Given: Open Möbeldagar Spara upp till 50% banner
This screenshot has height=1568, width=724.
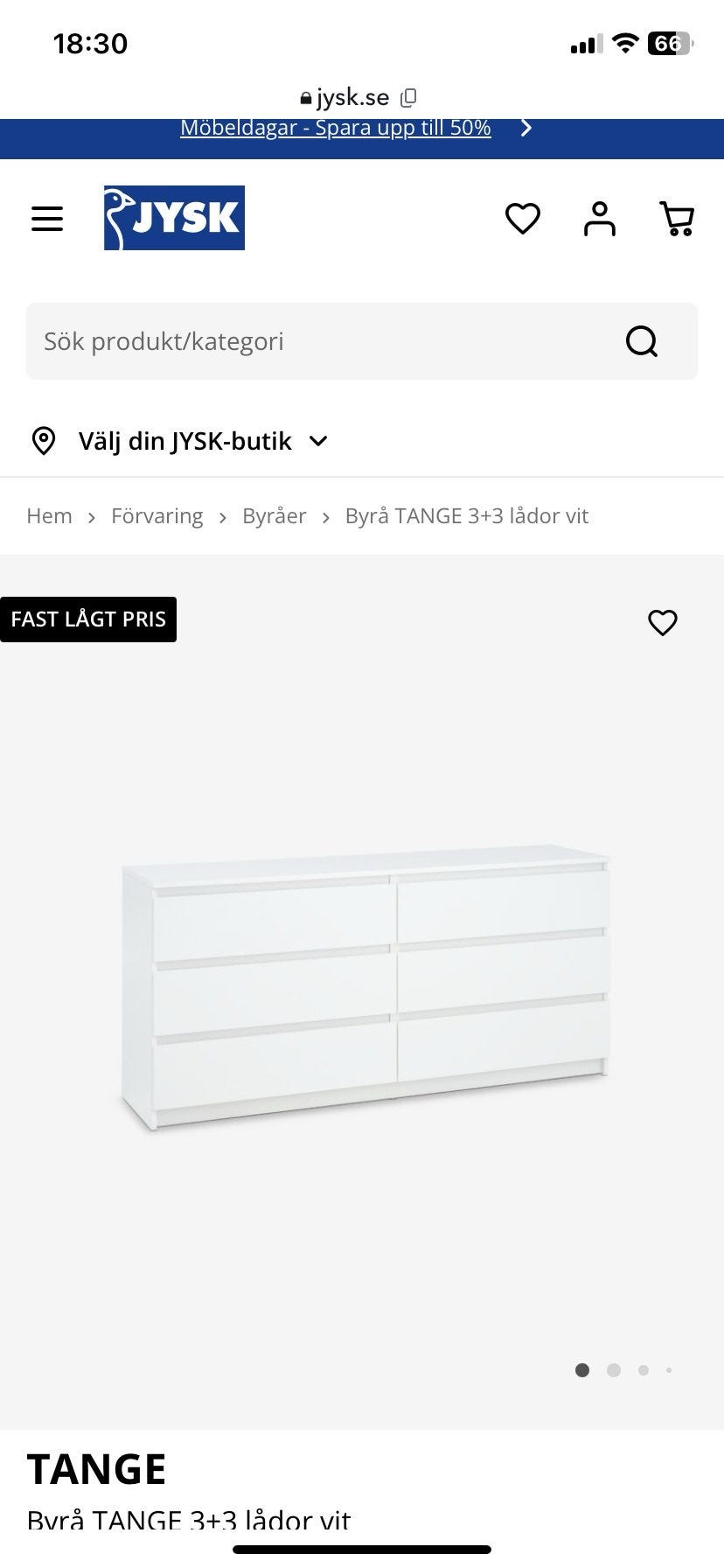Looking at the screenshot, I should [336, 128].
